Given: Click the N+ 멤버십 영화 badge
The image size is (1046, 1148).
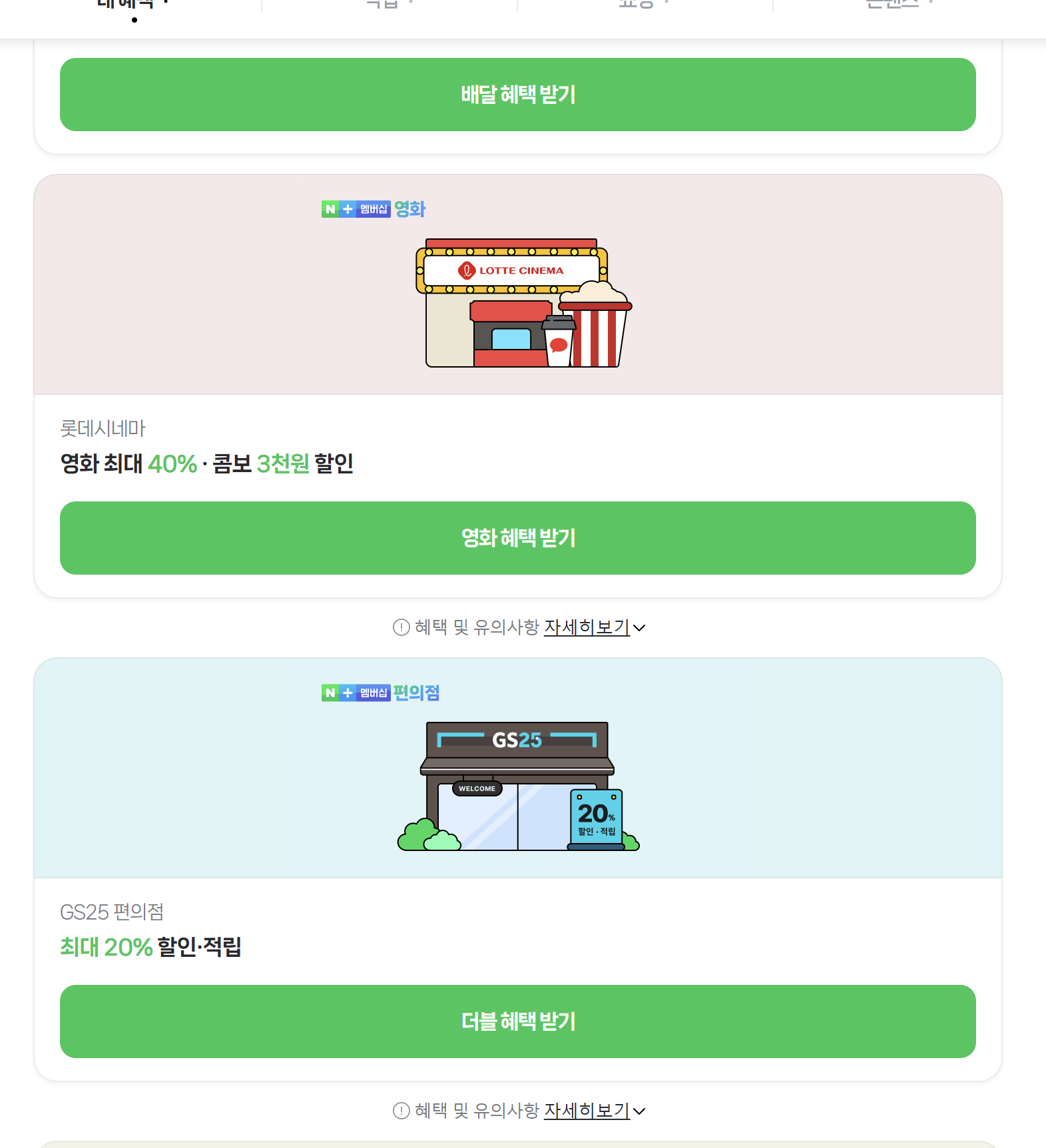Looking at the screenshot, I should click(x=374, y=208).
